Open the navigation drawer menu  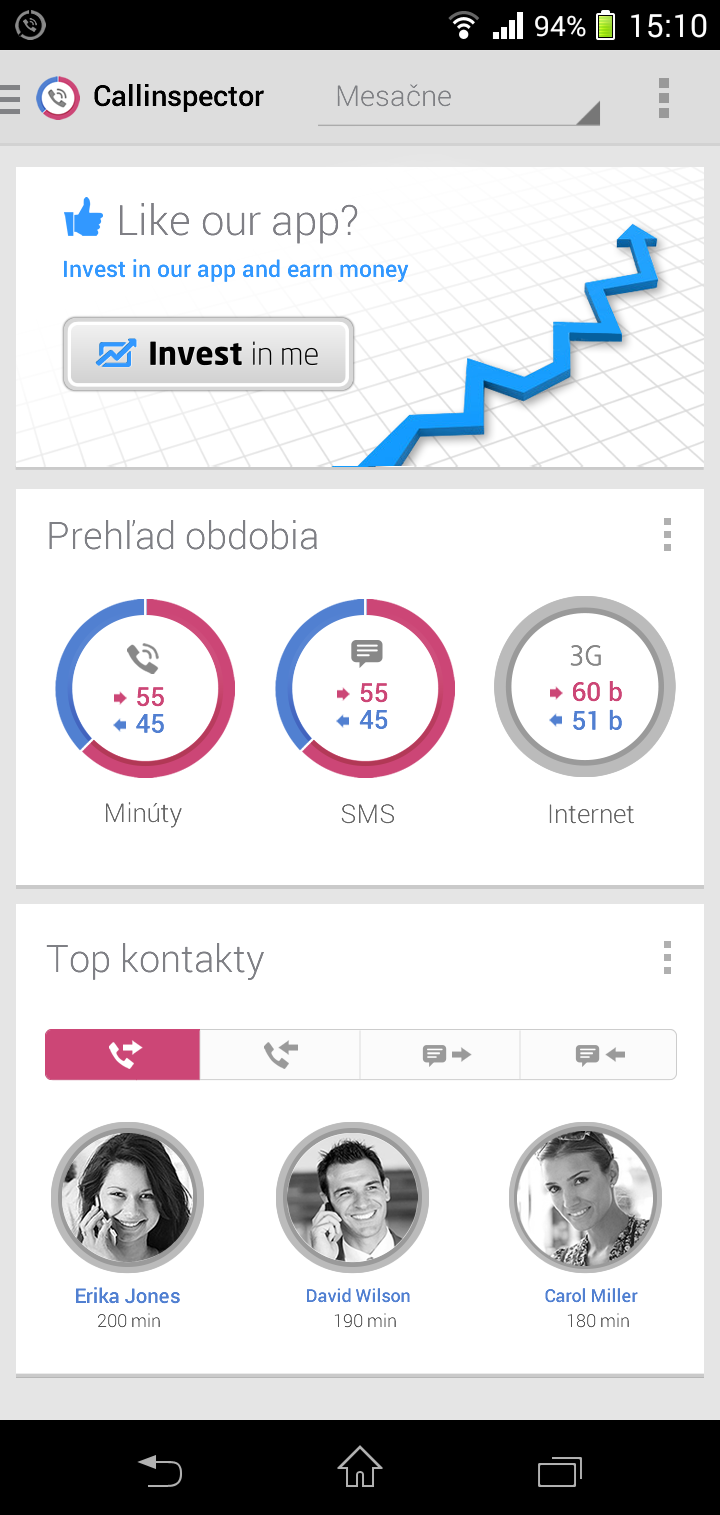tap(12, 98)
